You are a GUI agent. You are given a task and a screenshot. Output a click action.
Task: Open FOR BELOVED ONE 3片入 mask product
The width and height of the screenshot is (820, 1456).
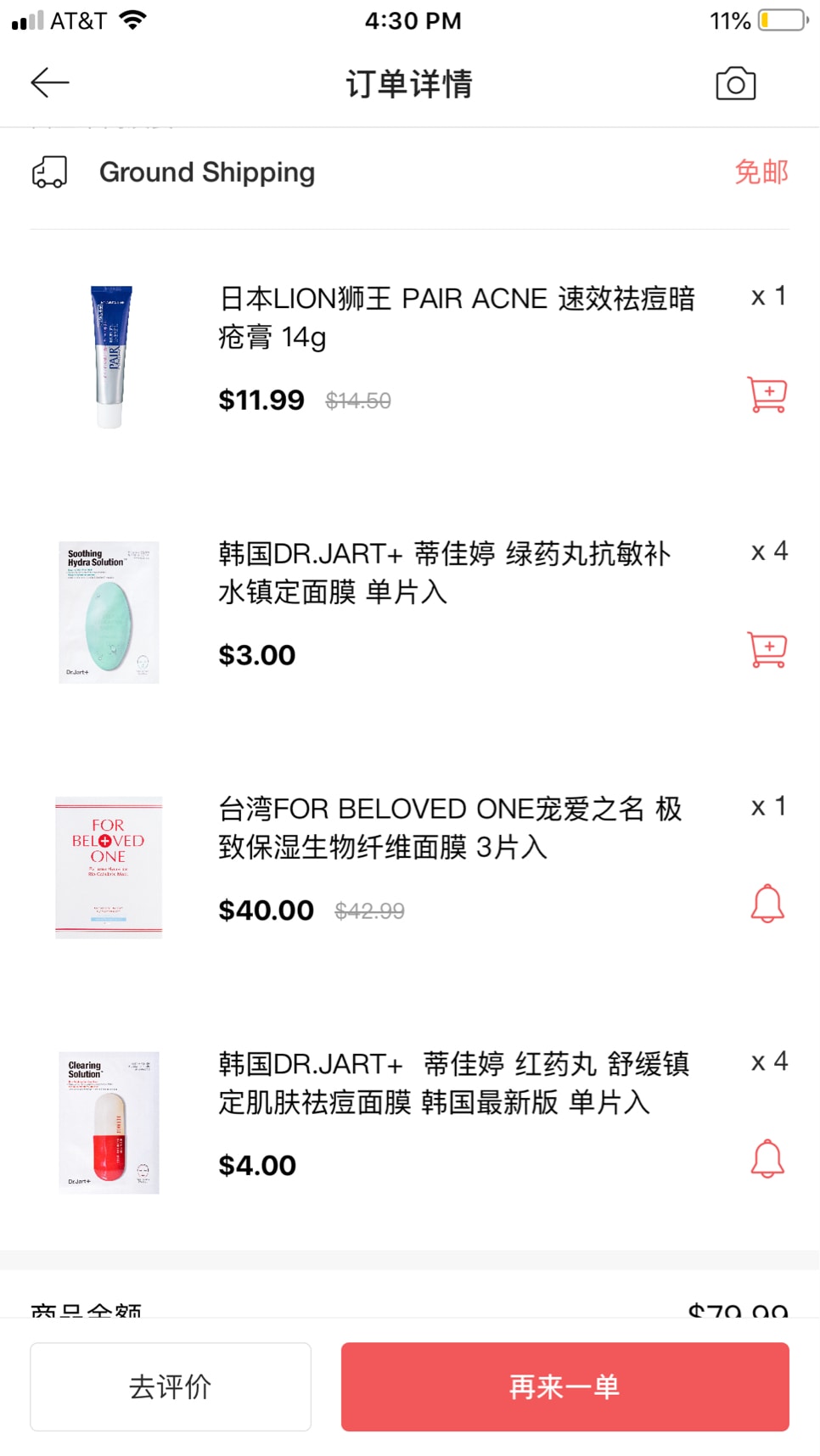450,827
